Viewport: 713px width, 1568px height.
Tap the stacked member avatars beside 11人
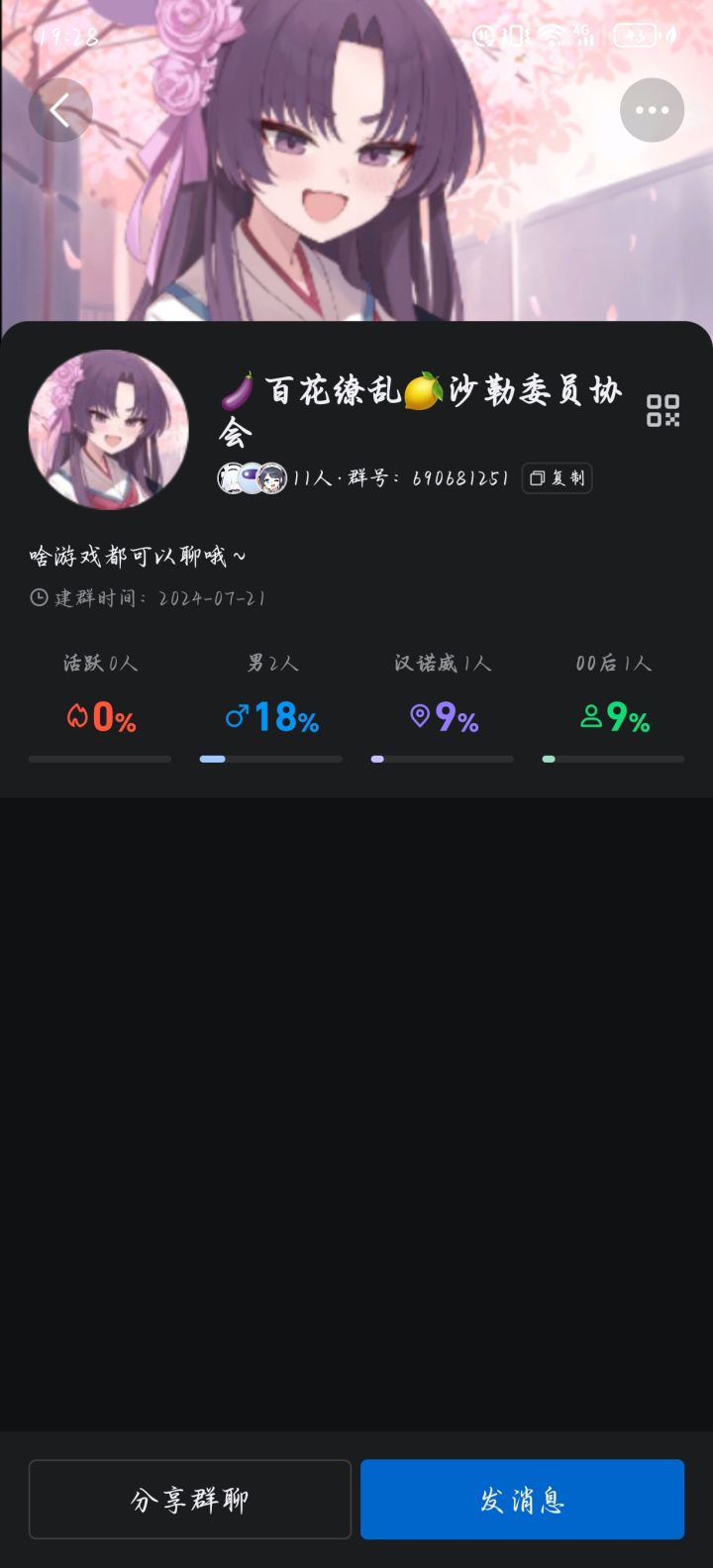(x=250, y=476)
